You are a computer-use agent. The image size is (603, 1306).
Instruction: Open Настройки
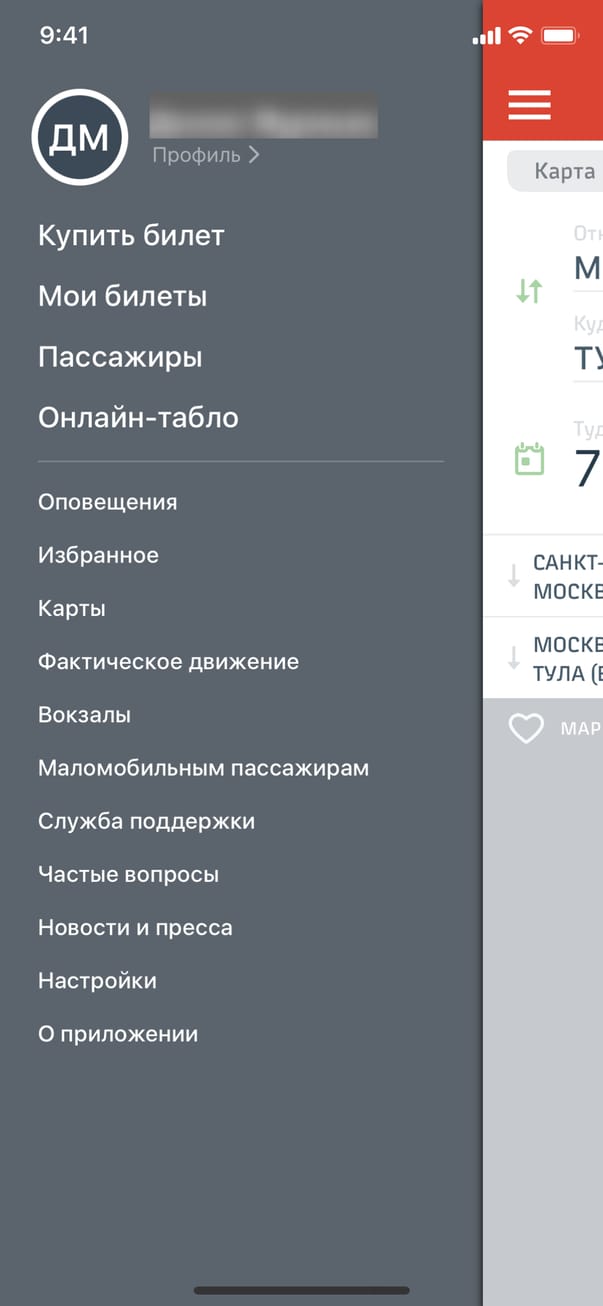tap(97, 981)
